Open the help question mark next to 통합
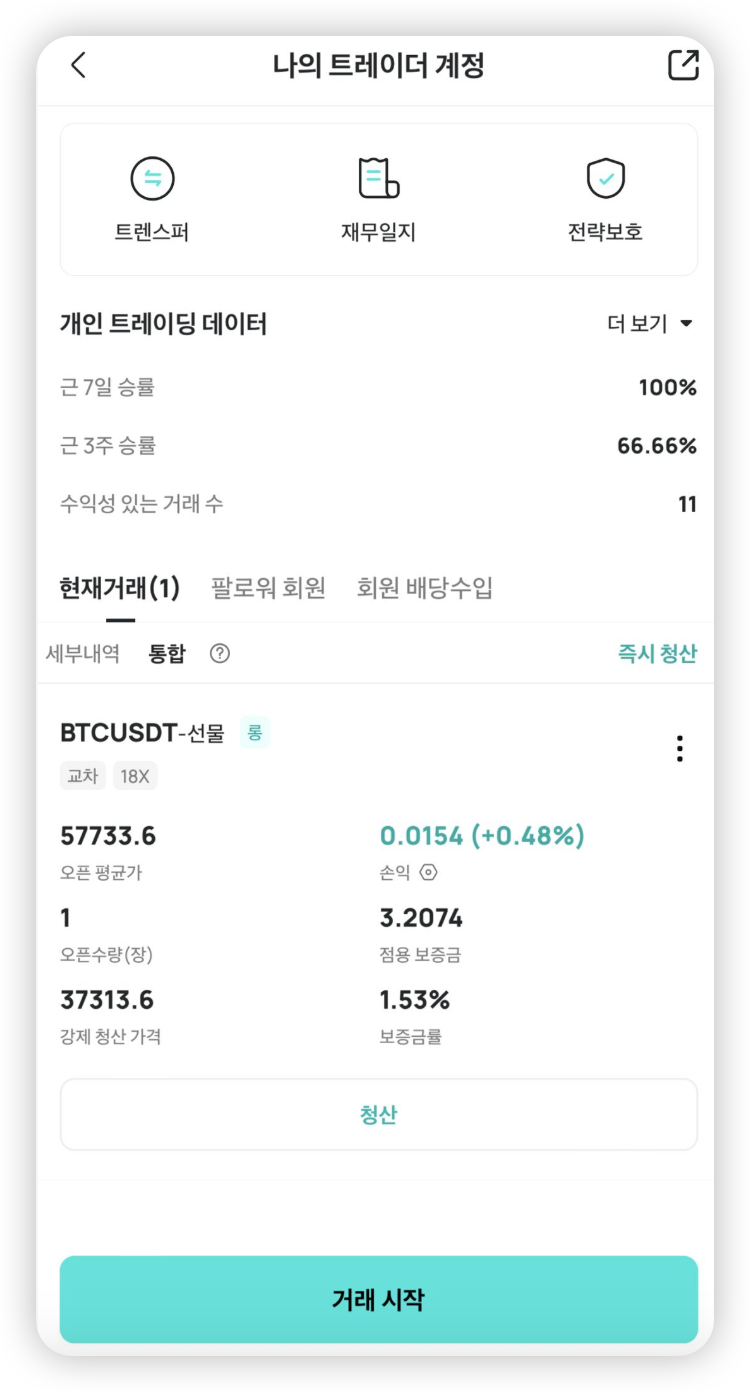The height and width of the screenshot is (1392, 750). pos(220,654)
